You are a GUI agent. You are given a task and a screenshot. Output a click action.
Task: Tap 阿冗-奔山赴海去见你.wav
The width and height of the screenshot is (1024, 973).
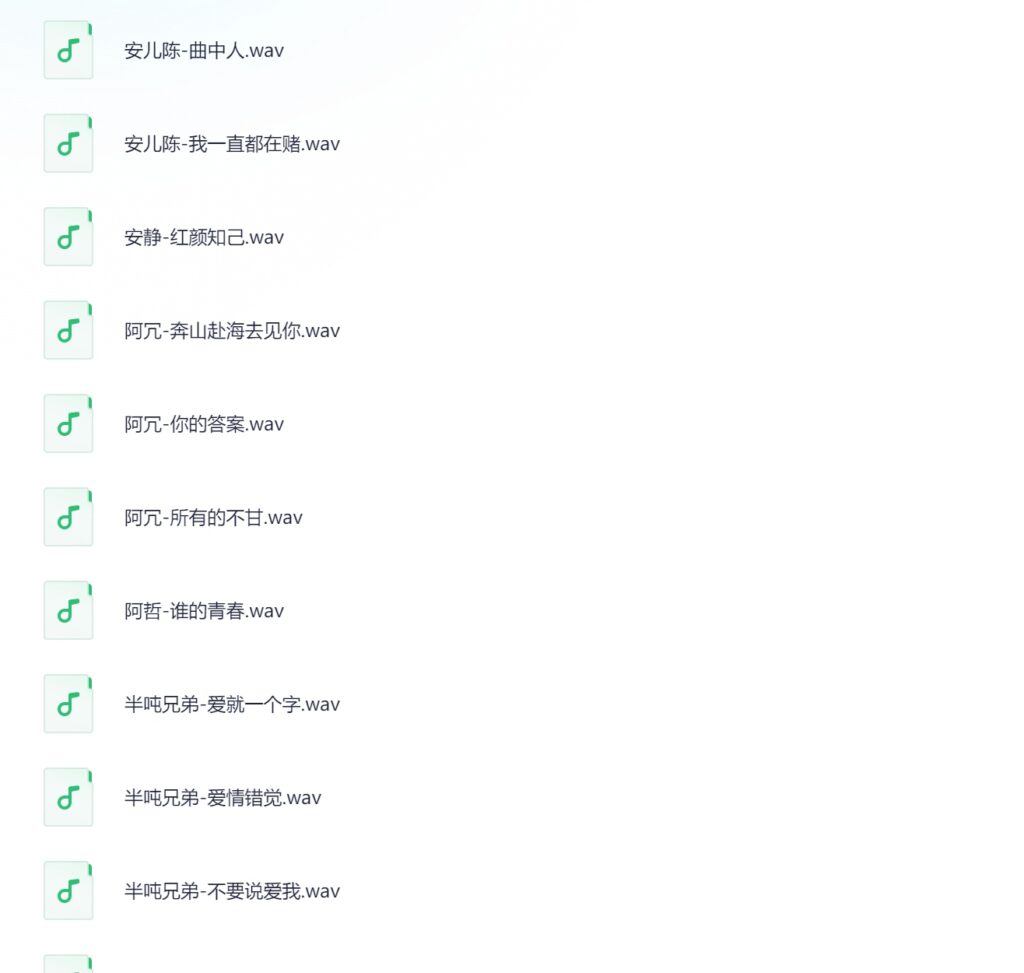click(232, 331)
